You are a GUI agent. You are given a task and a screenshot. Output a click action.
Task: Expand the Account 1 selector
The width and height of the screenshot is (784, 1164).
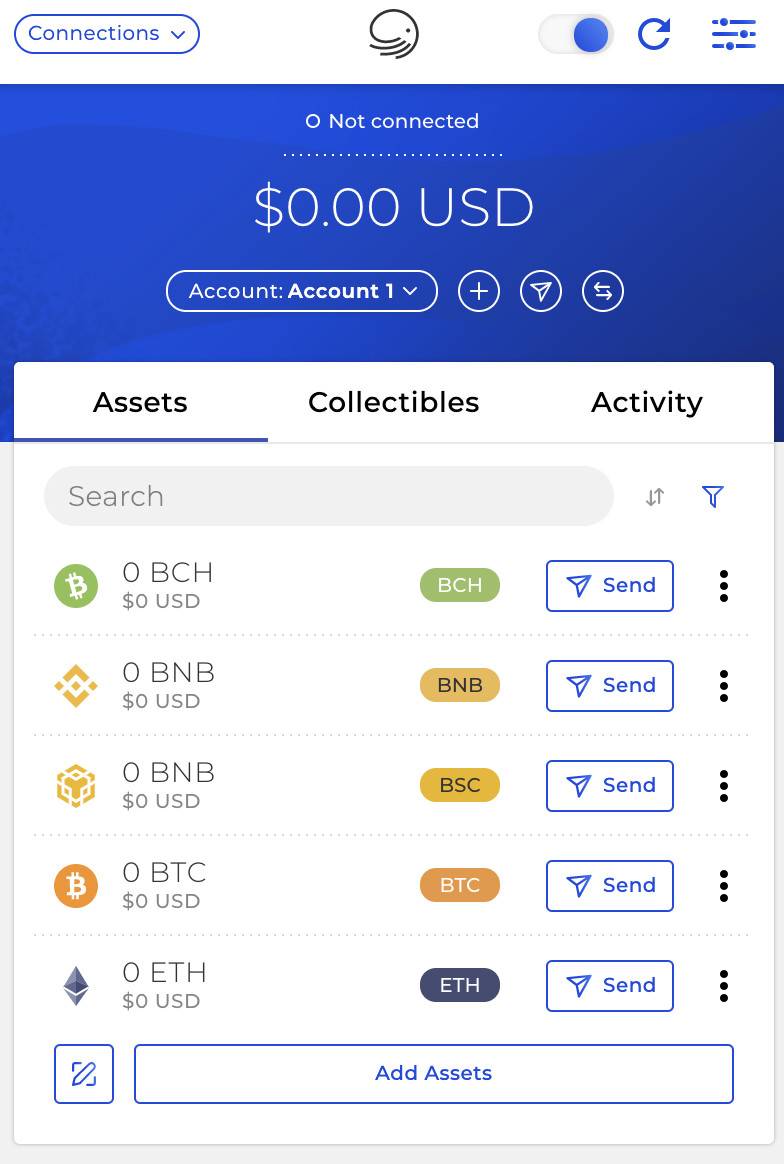pos(301,291)
